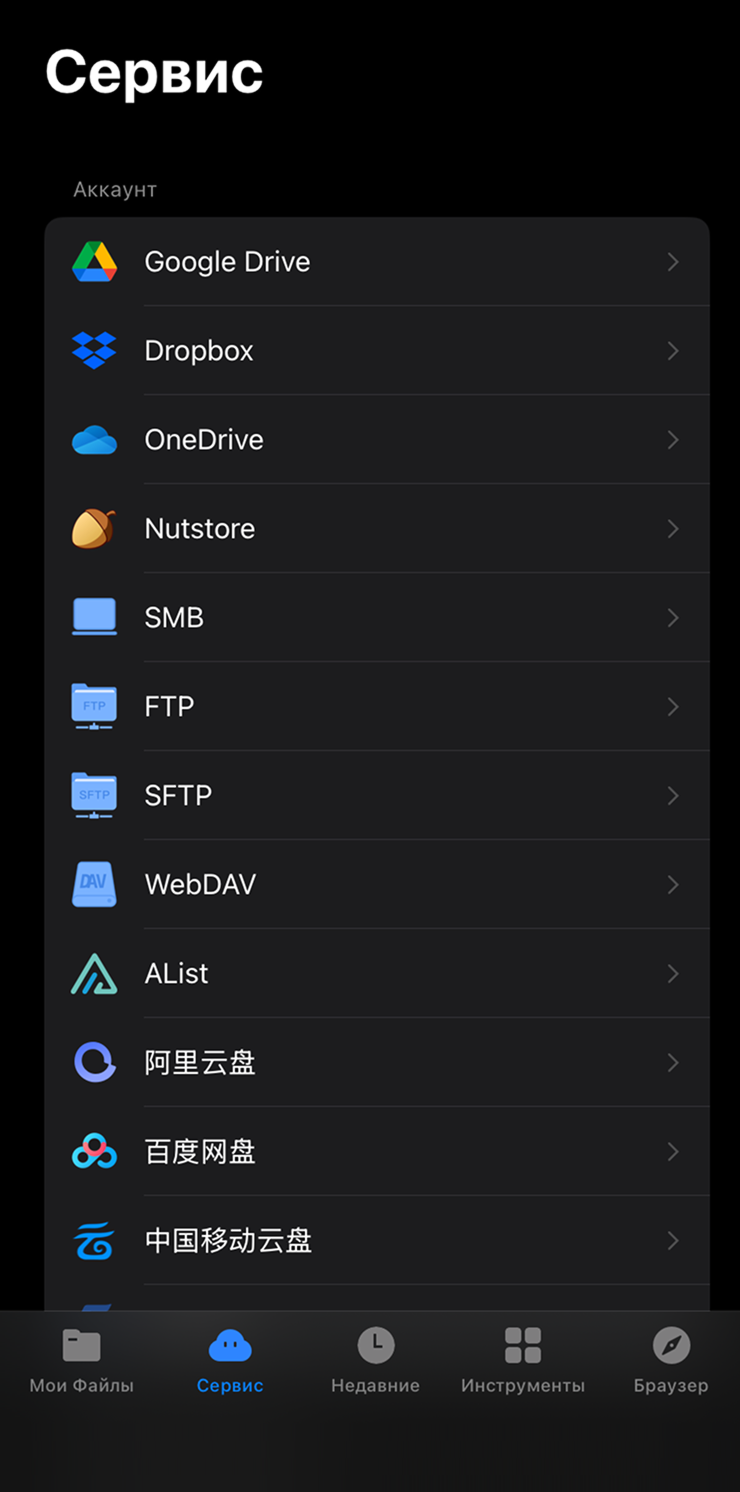Open the Google Drive account row
The width and height of the screenshot is (740, 1492).
(x=377, y=262)
